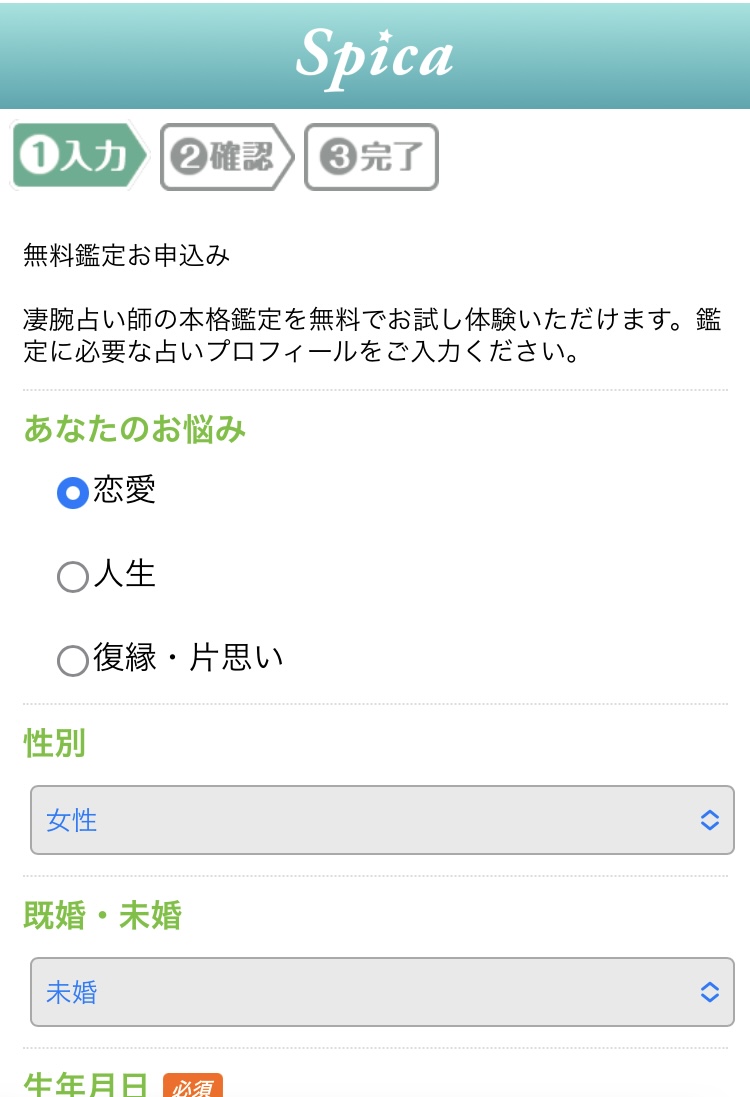Expand the dropdown currently showing 女性
Viewport: 750px width, 1097px height.
pyautogui.click(x=375, y=820)
